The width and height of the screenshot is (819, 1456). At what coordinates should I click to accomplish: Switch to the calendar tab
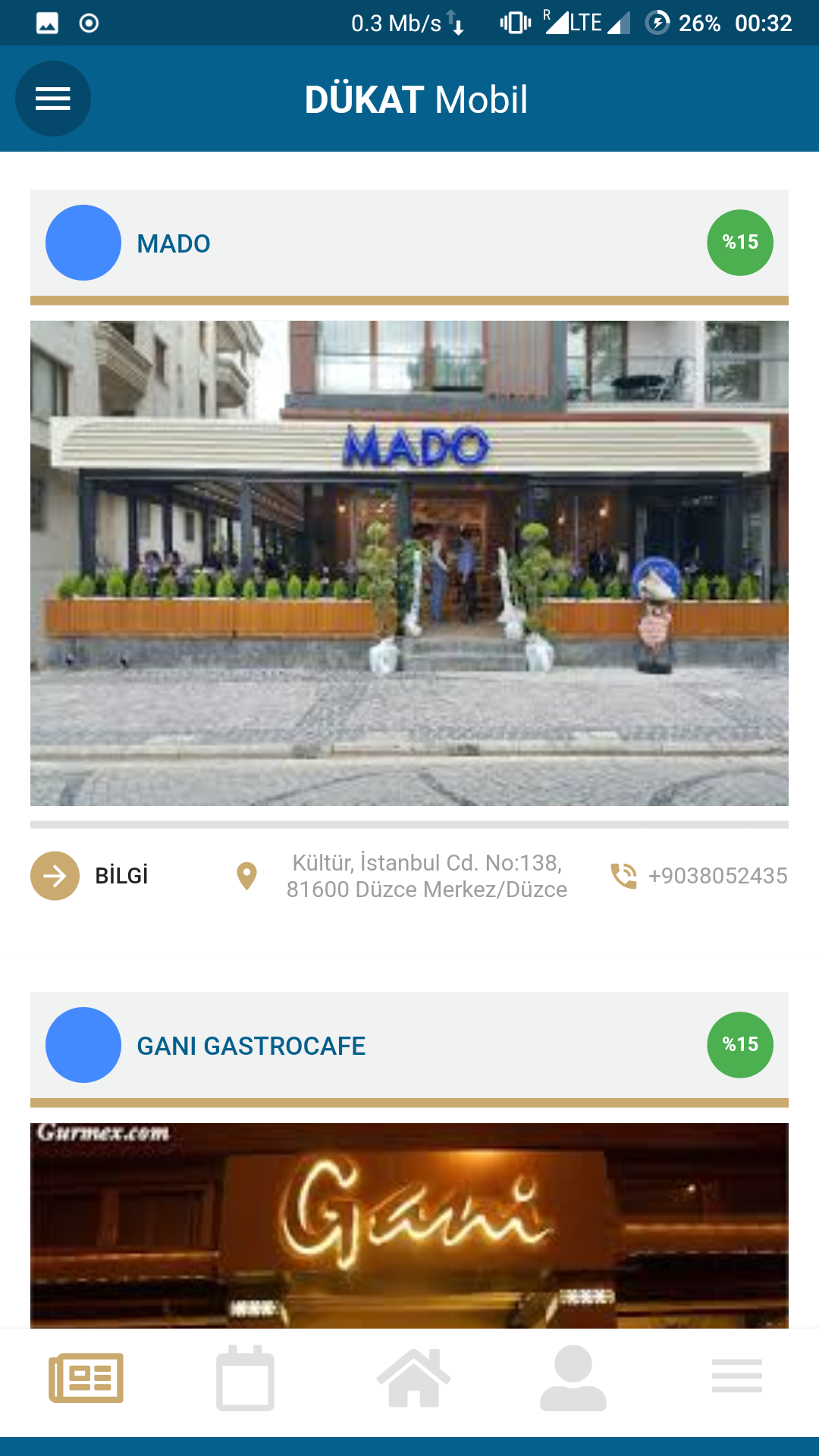(246, 1378)
